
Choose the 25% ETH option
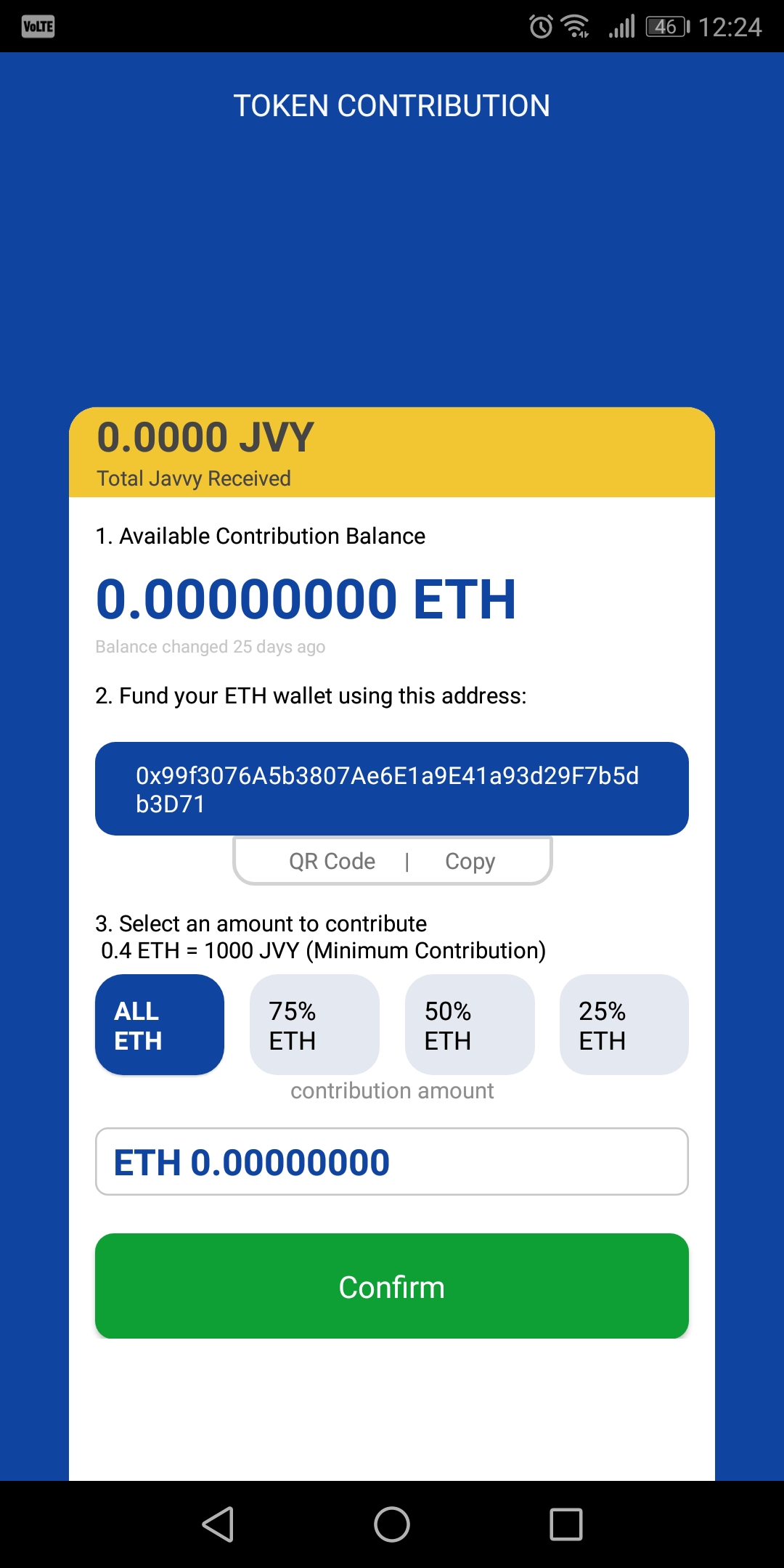point(624,1025)
